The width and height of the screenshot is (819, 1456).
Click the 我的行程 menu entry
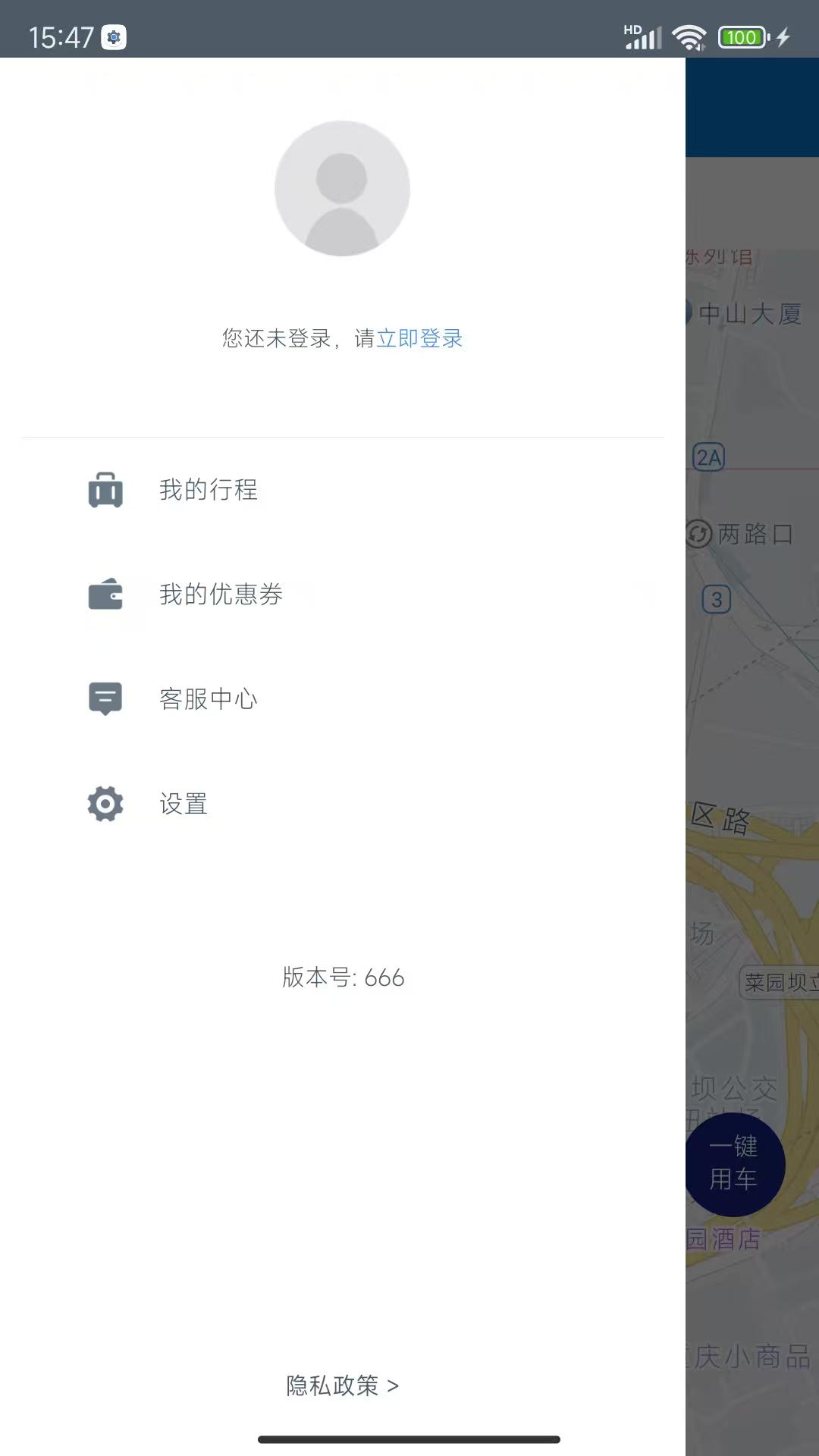pos(209,490)
